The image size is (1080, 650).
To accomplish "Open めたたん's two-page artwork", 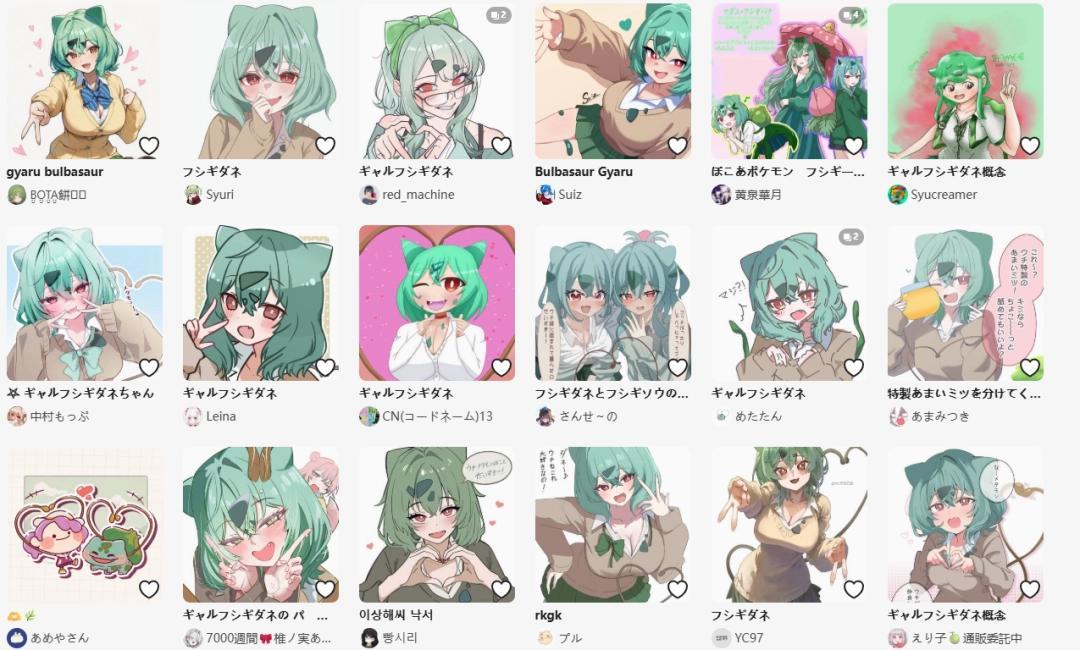I will pos(788,302).
